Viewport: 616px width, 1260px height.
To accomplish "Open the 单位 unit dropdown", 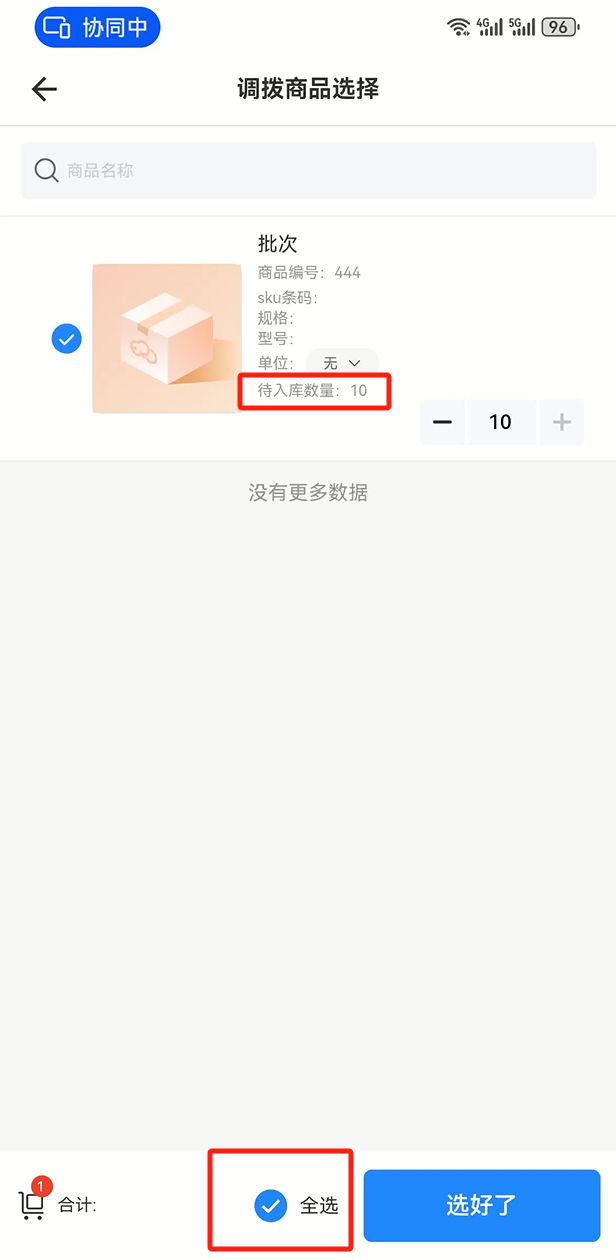I will click(x=341, y=363).
